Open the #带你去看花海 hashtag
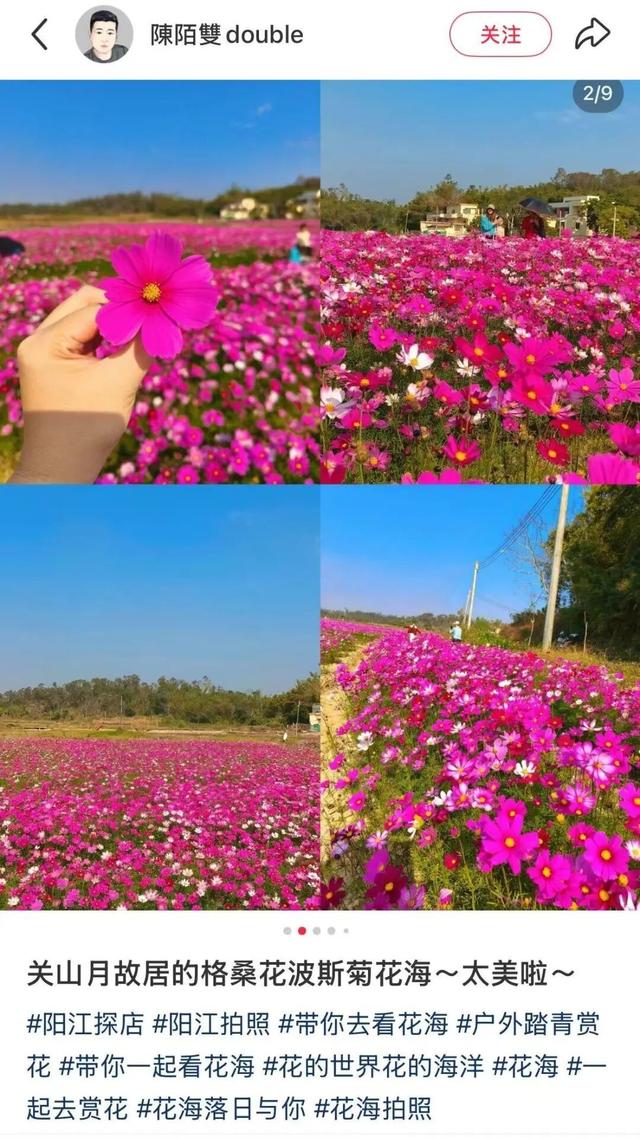 (362, 1023)
